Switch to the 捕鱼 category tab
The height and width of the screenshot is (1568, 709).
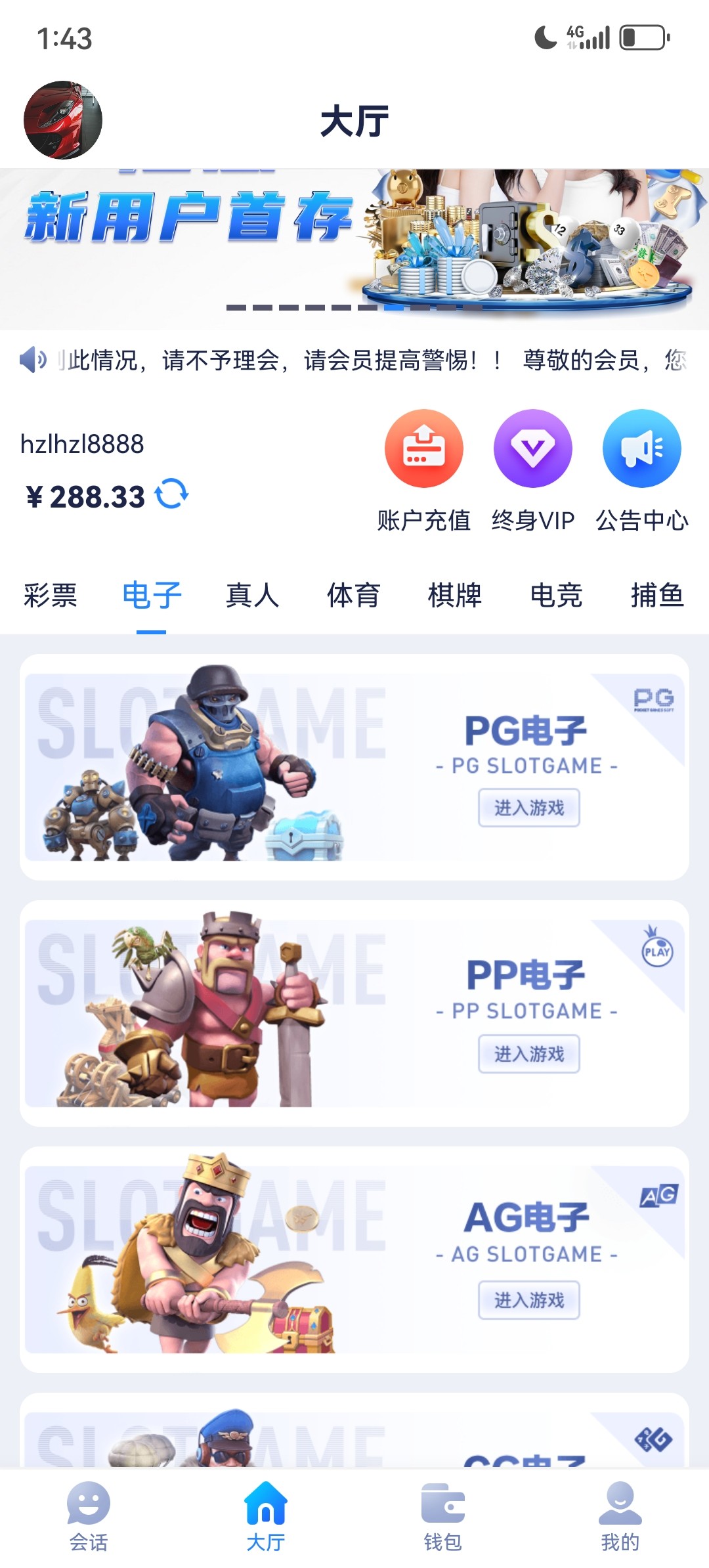[x=656, y=596]
